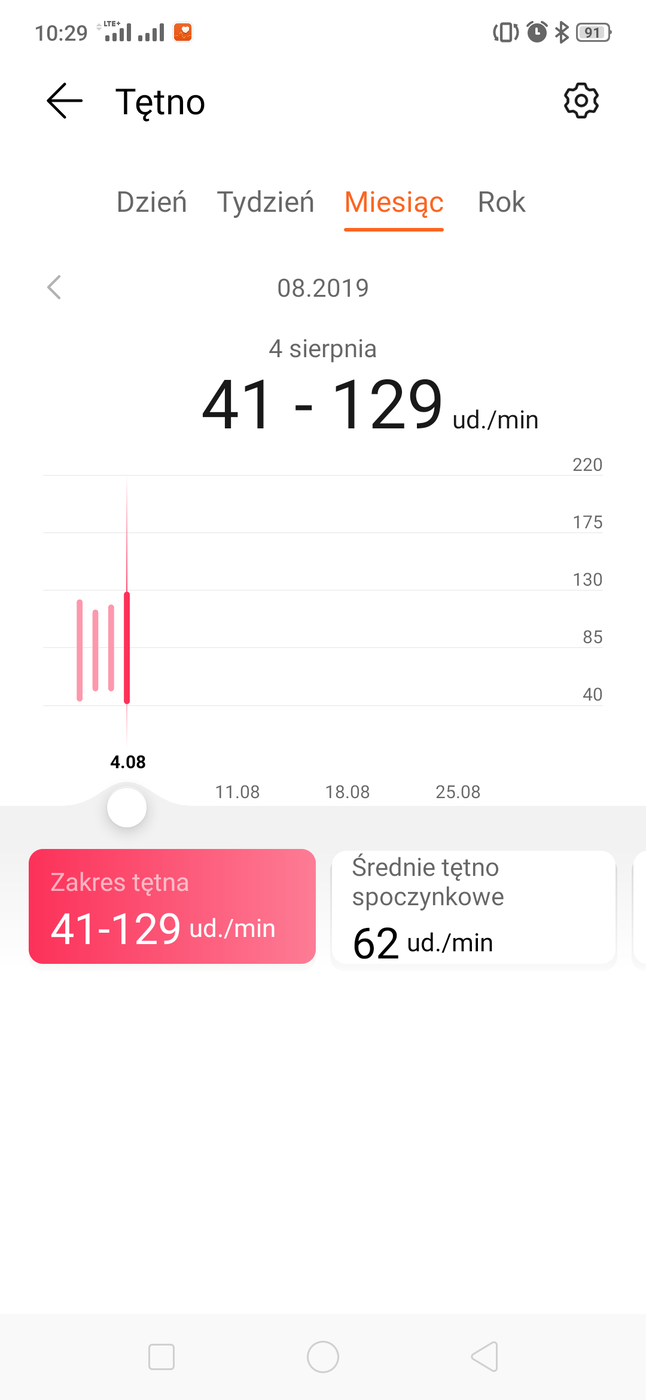Select the Miesiąc tab

(394, 202)
